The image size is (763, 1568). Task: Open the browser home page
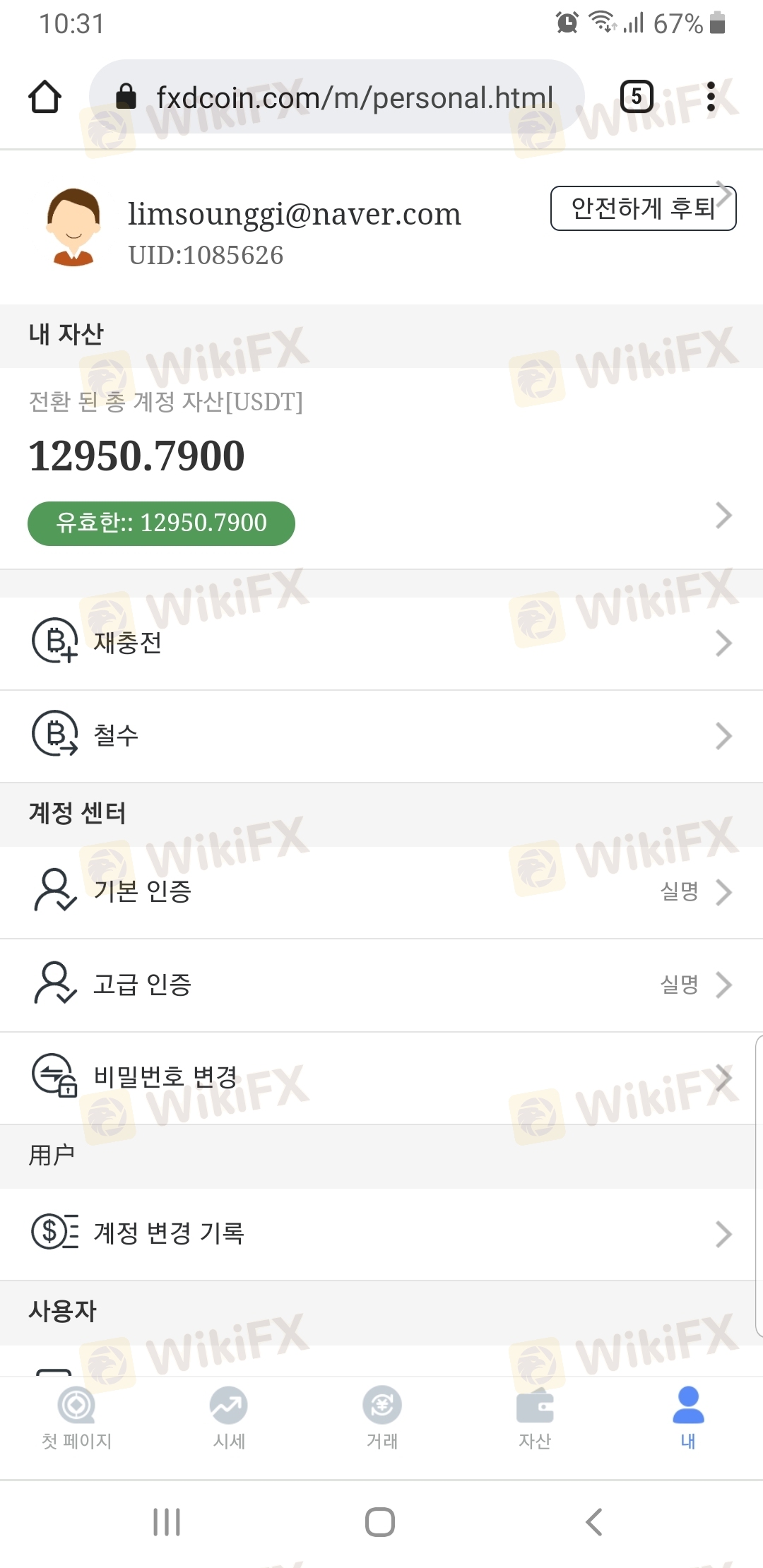(x=45, y=97)
